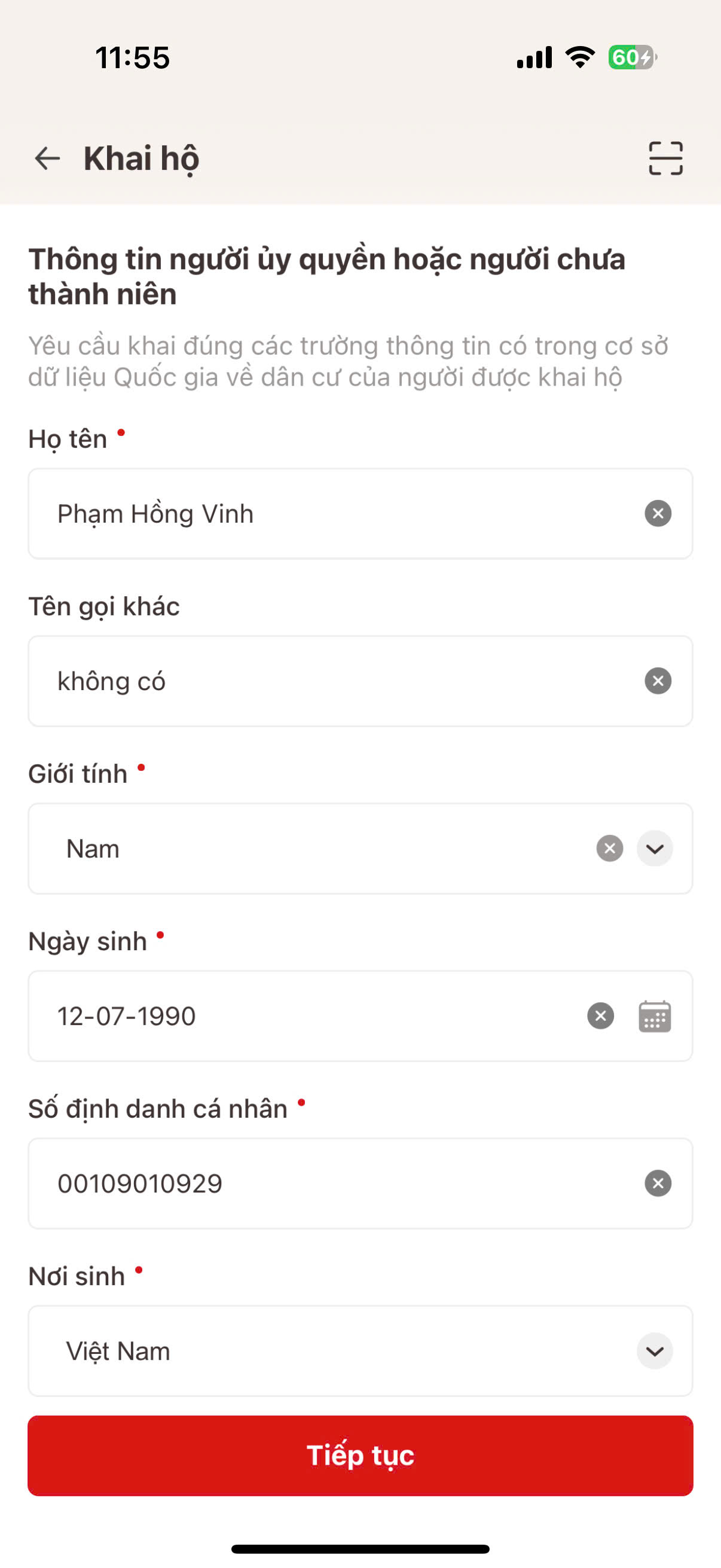Expand the Giới tính dropdown

(655, 849)
